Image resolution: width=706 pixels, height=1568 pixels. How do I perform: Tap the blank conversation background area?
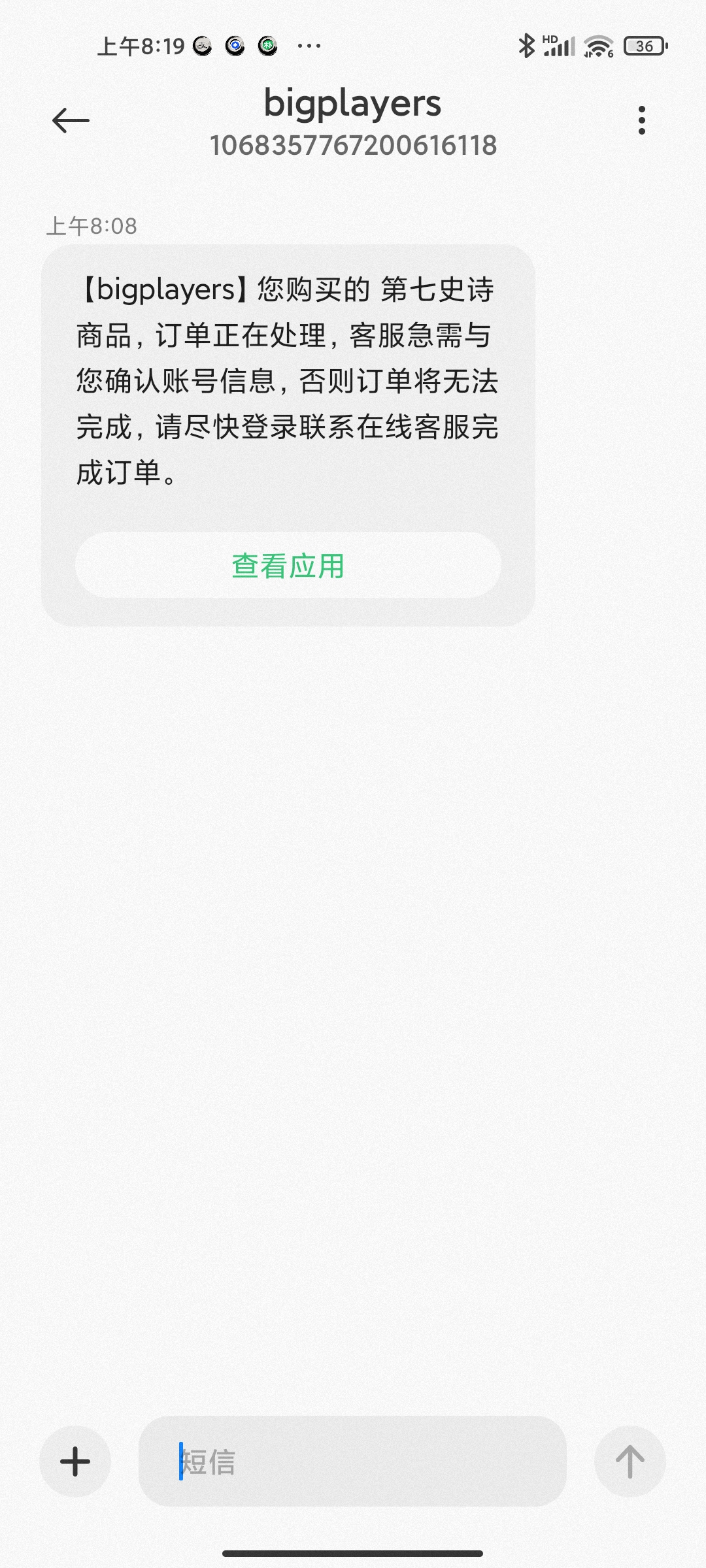coord(353,980)
